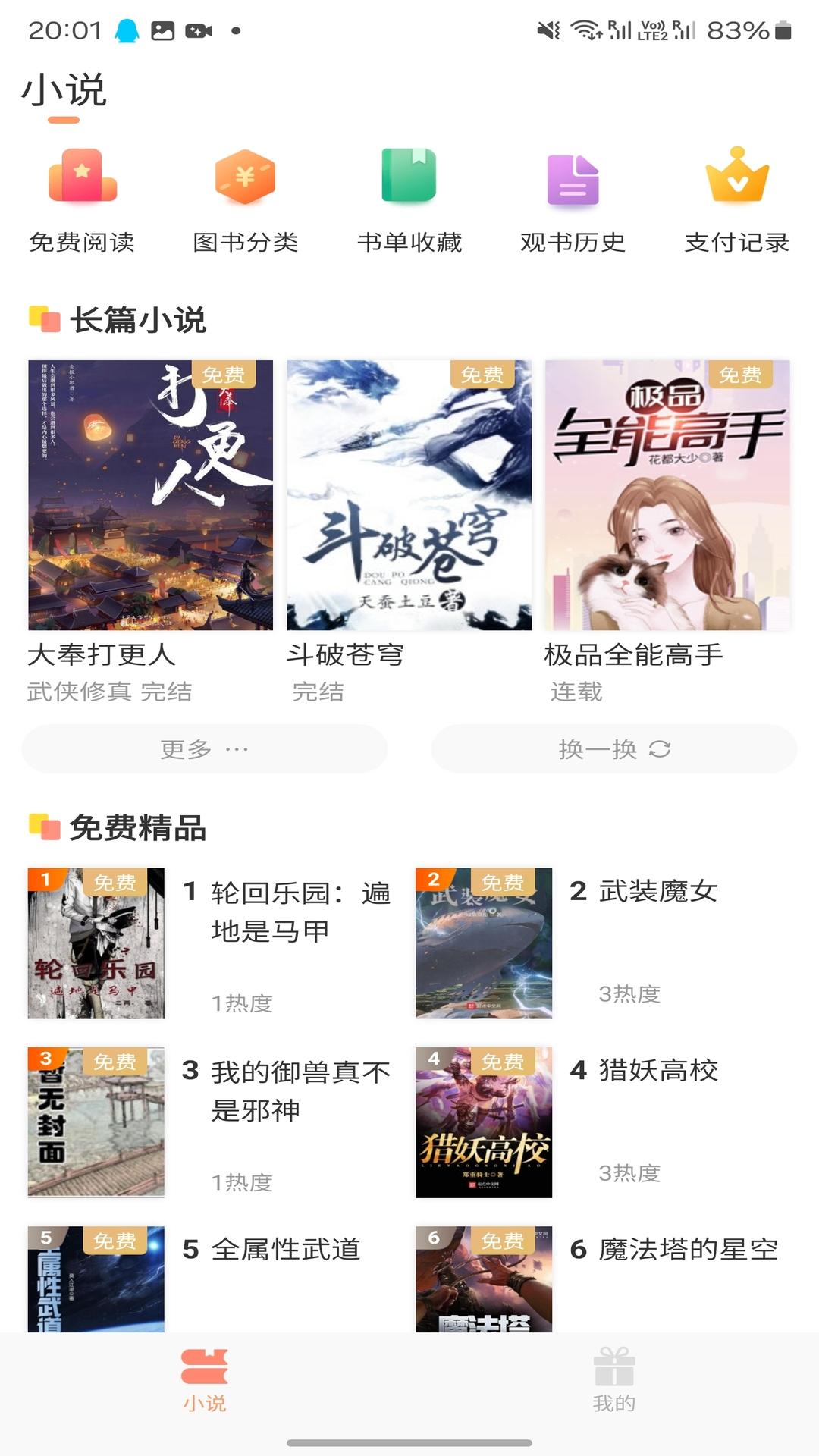Open the 猎妖高校 cover image
Image resolution: width=819 pixels, height=1456 pixels.
(485, 1123)
